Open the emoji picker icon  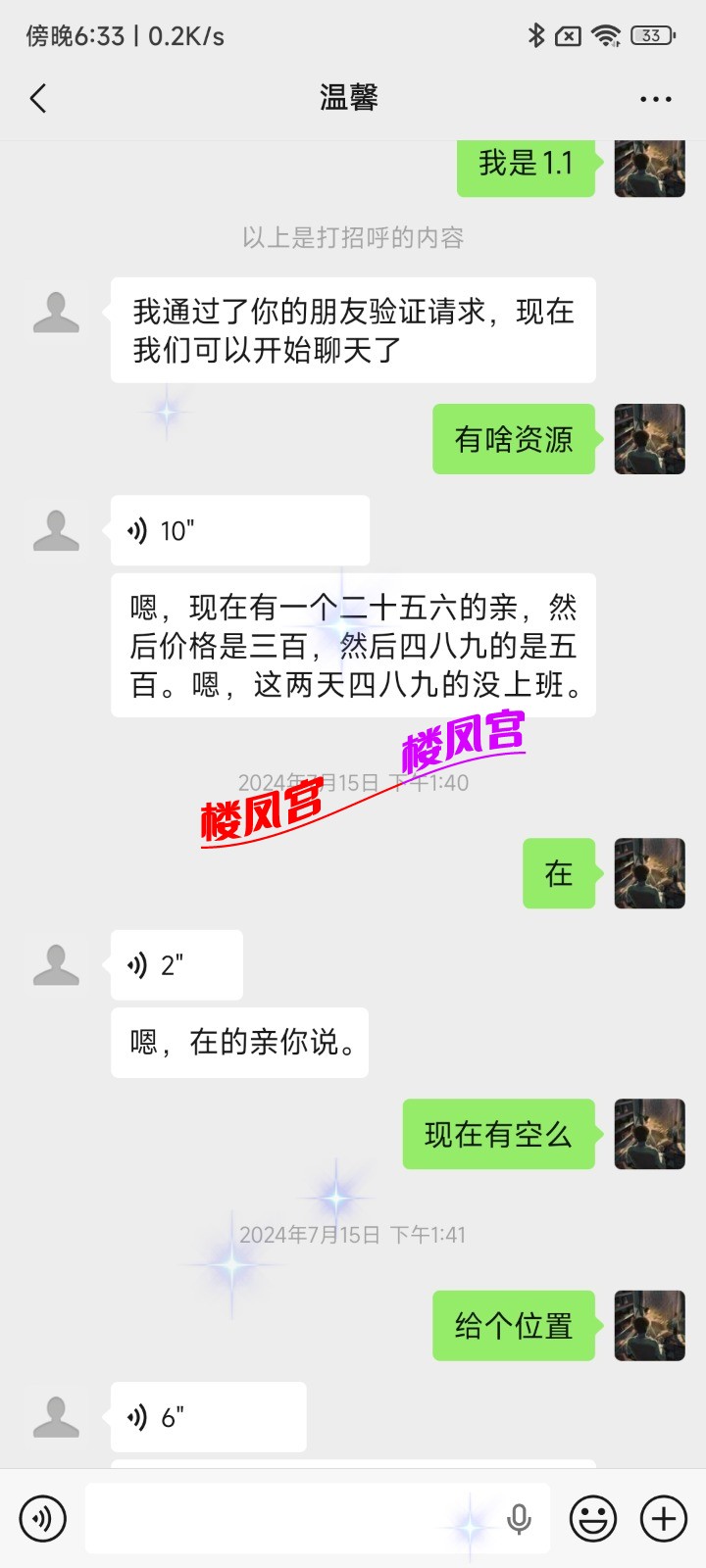click(592, 1517)
